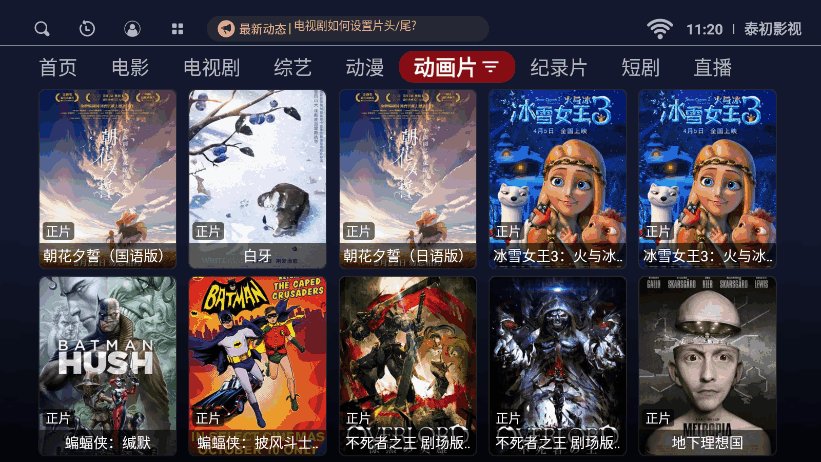Switch to the 电影 tab
The width and height of the screenshot is (821, 462).
(130, 68)
